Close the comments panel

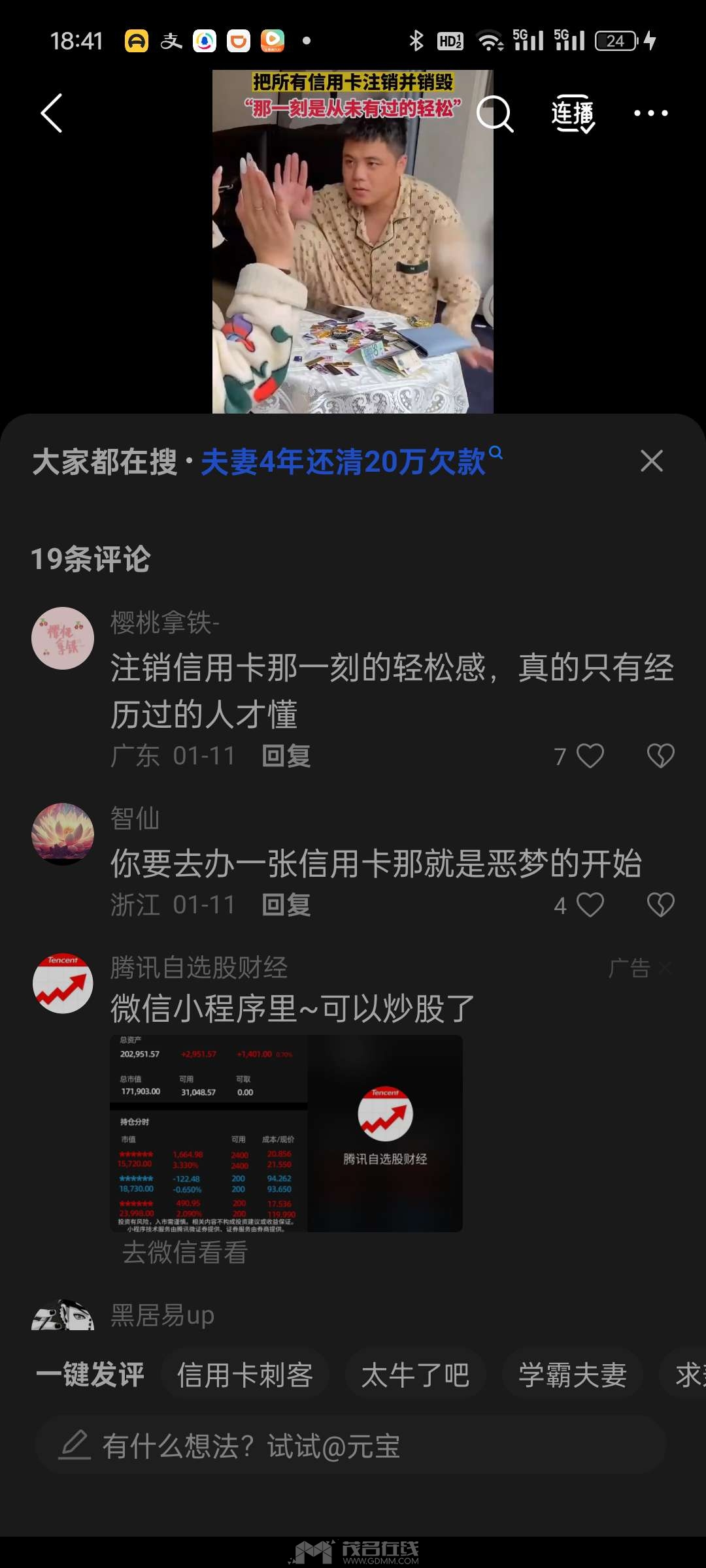tap(651, 461)
